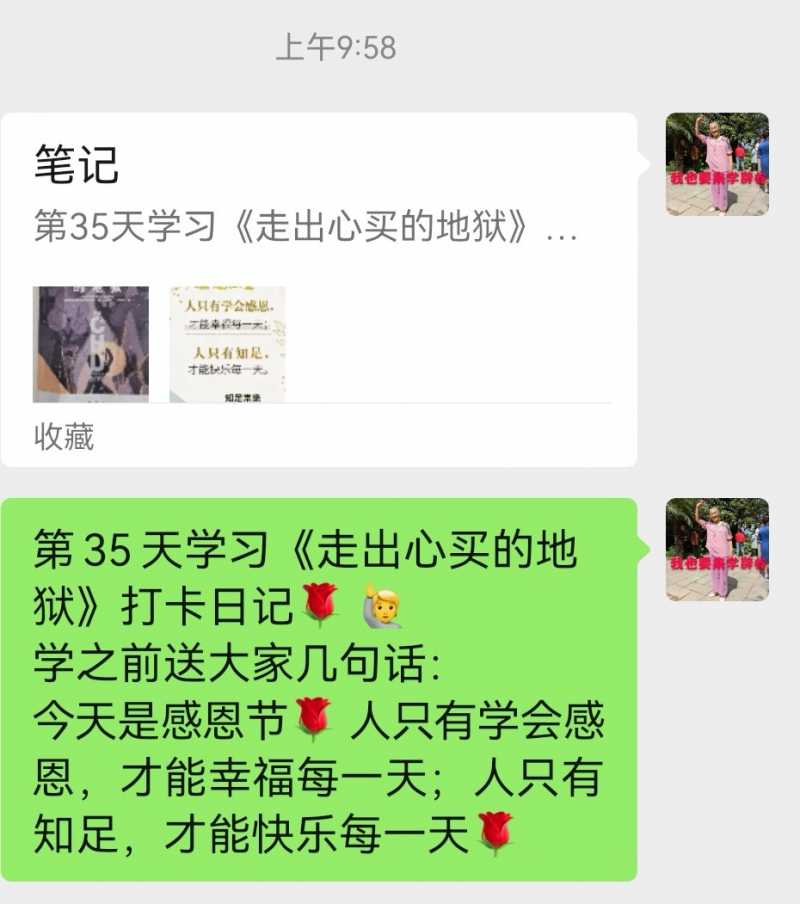800x904 pixels.
Task: Tap the sender avatar beside the 笔记 card
Action: click(x=717, y=165)
